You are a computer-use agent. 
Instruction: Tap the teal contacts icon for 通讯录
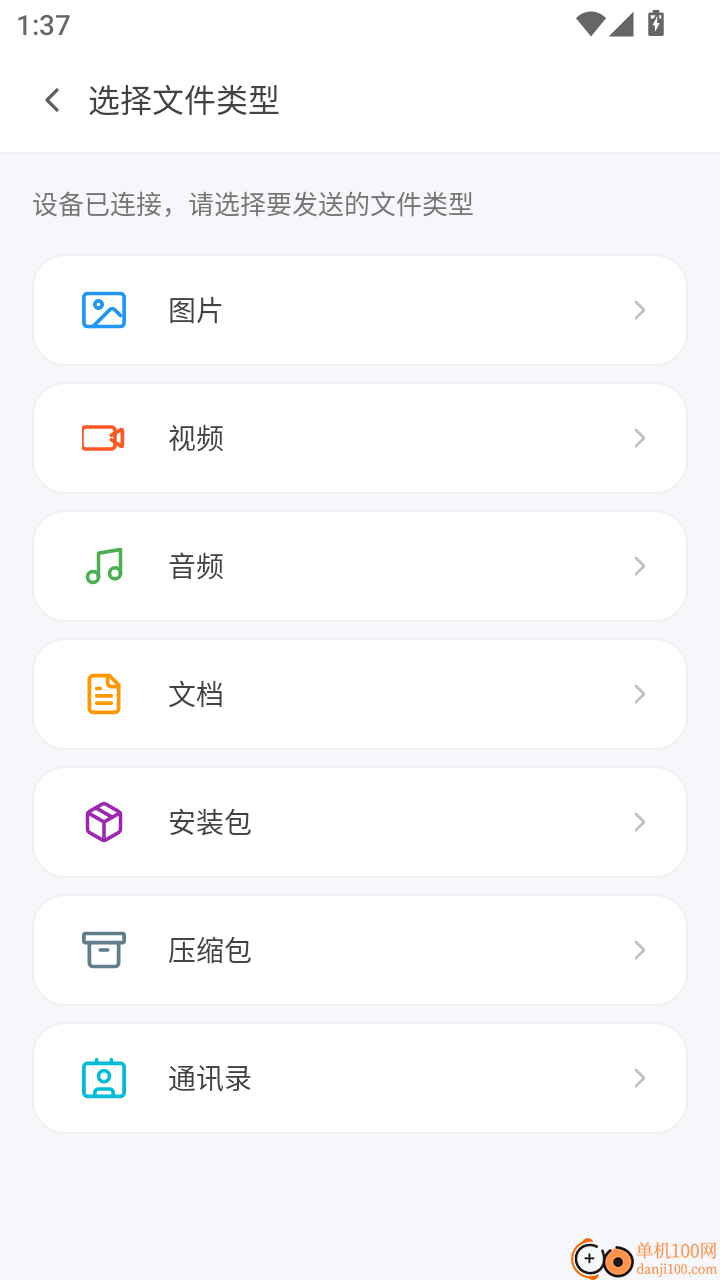[103, 1078]
